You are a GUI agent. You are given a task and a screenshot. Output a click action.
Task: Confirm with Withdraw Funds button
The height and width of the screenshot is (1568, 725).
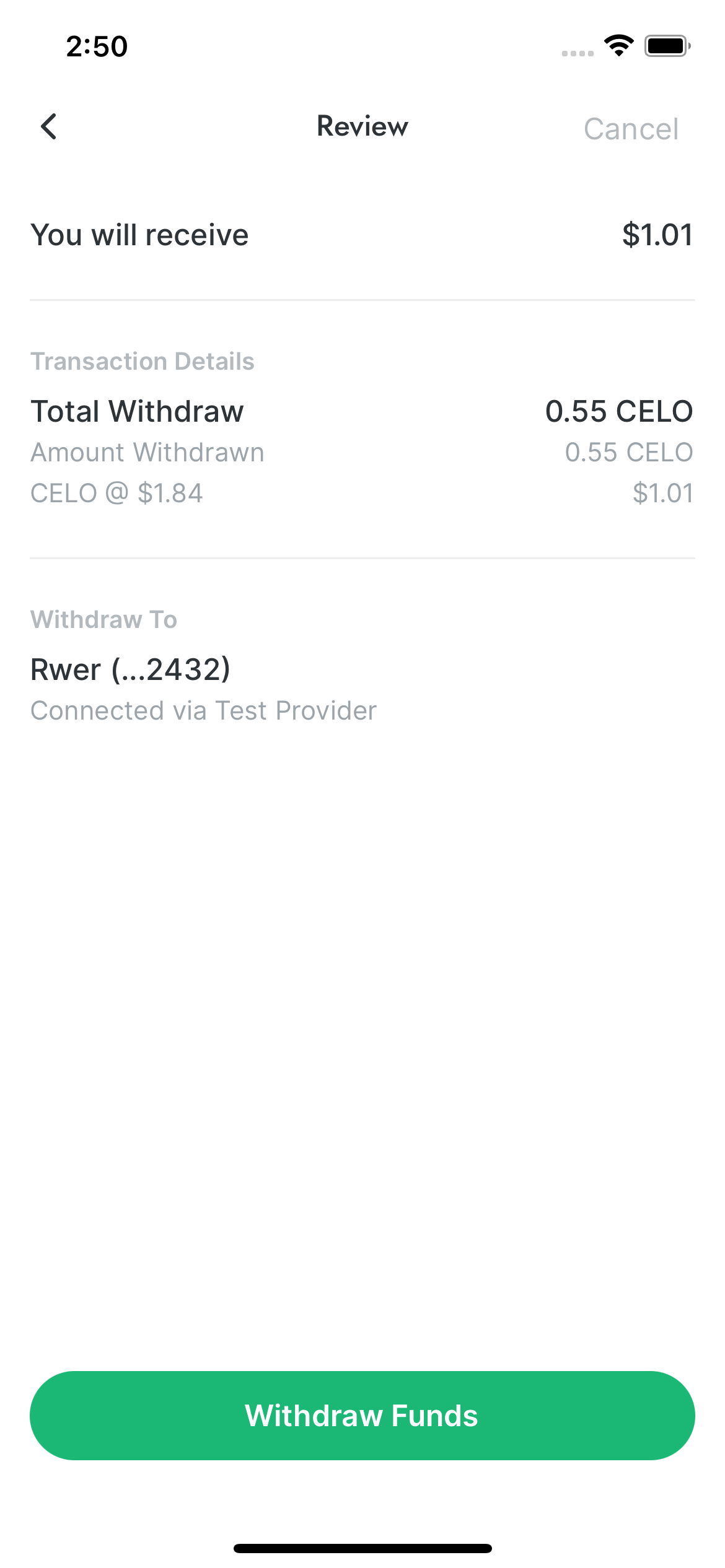(x=362, y=1415)
